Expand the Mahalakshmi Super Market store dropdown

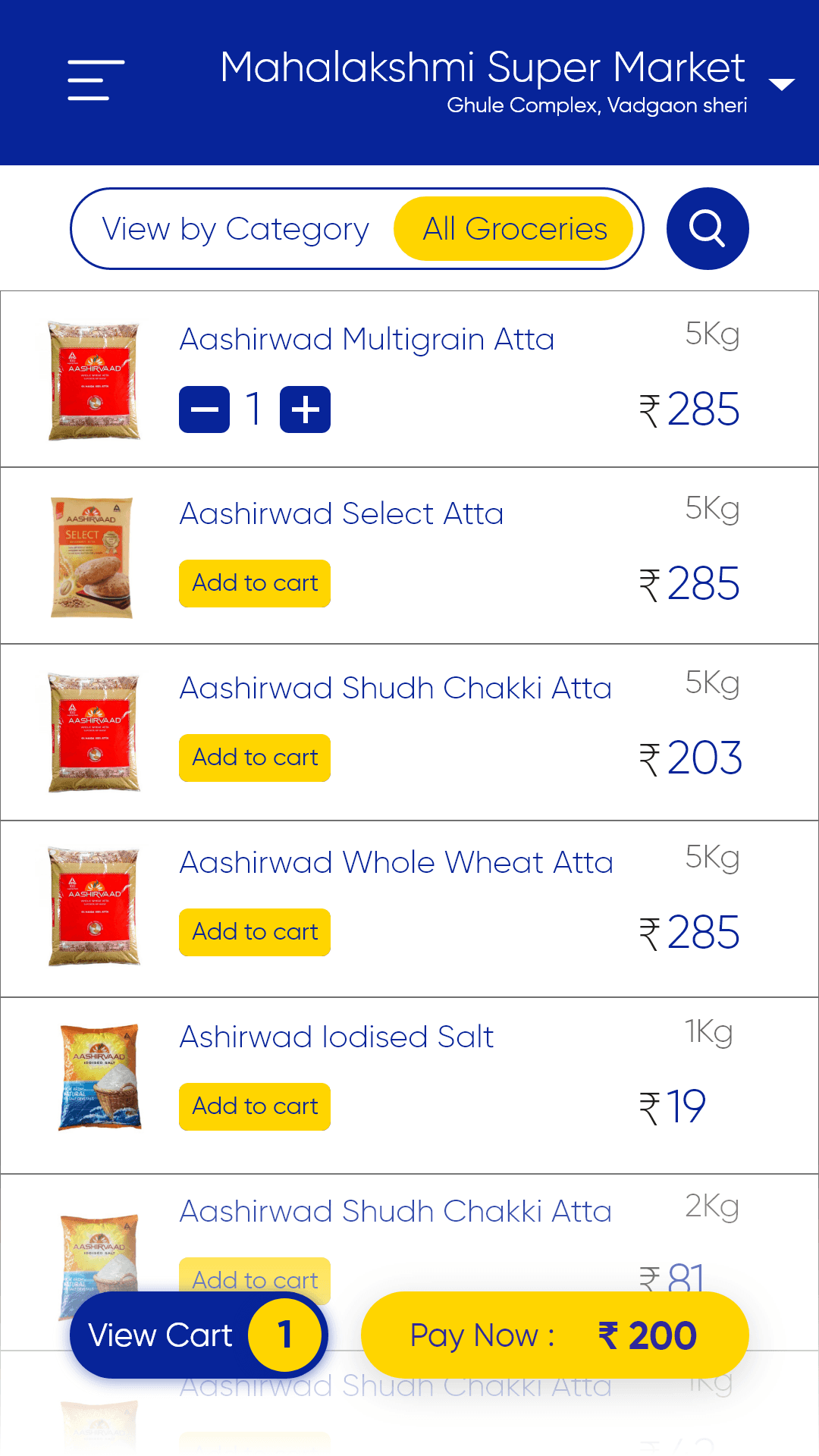782,84
